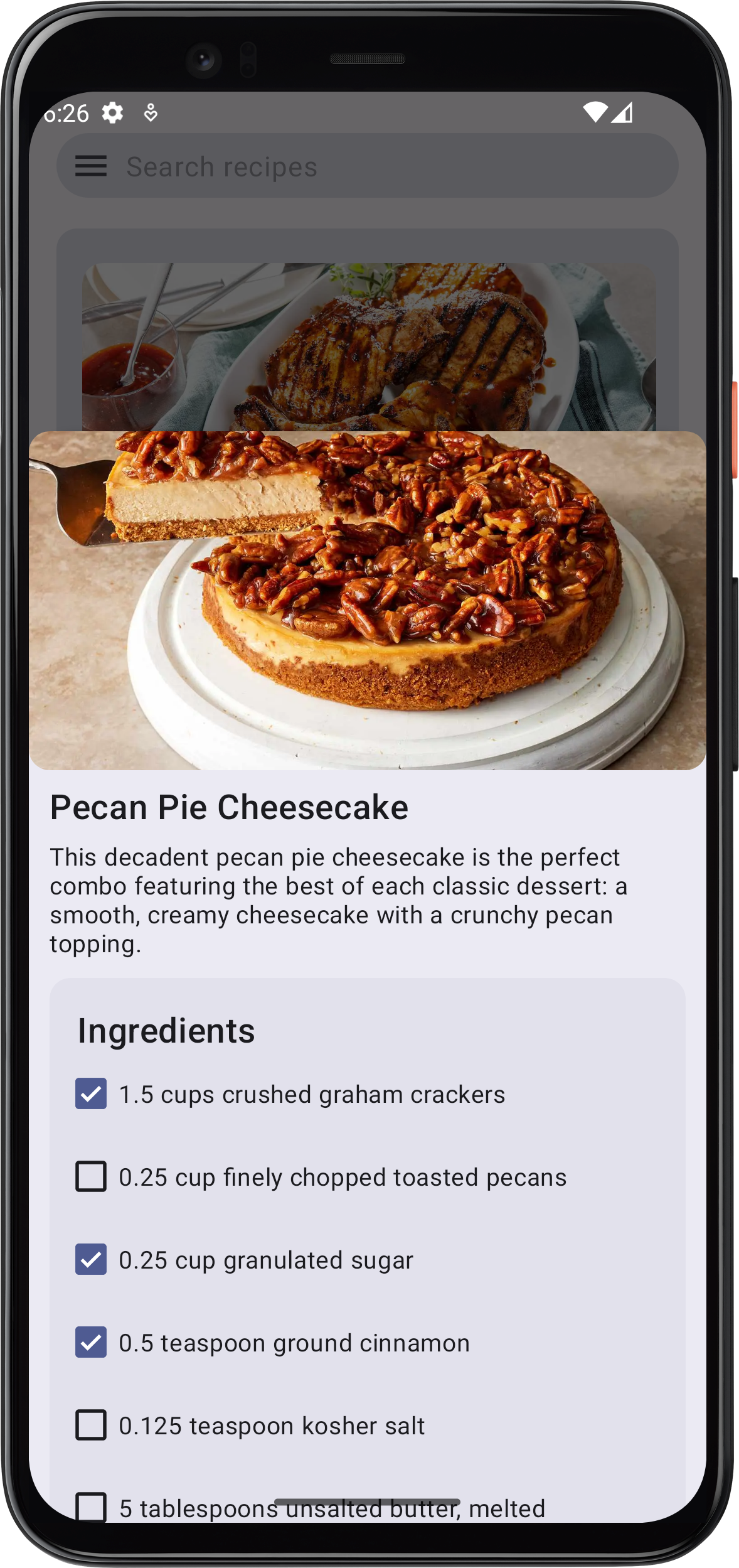
Task: Check 0.125 teaspoon kosher salt
Action: point(91,1426)
